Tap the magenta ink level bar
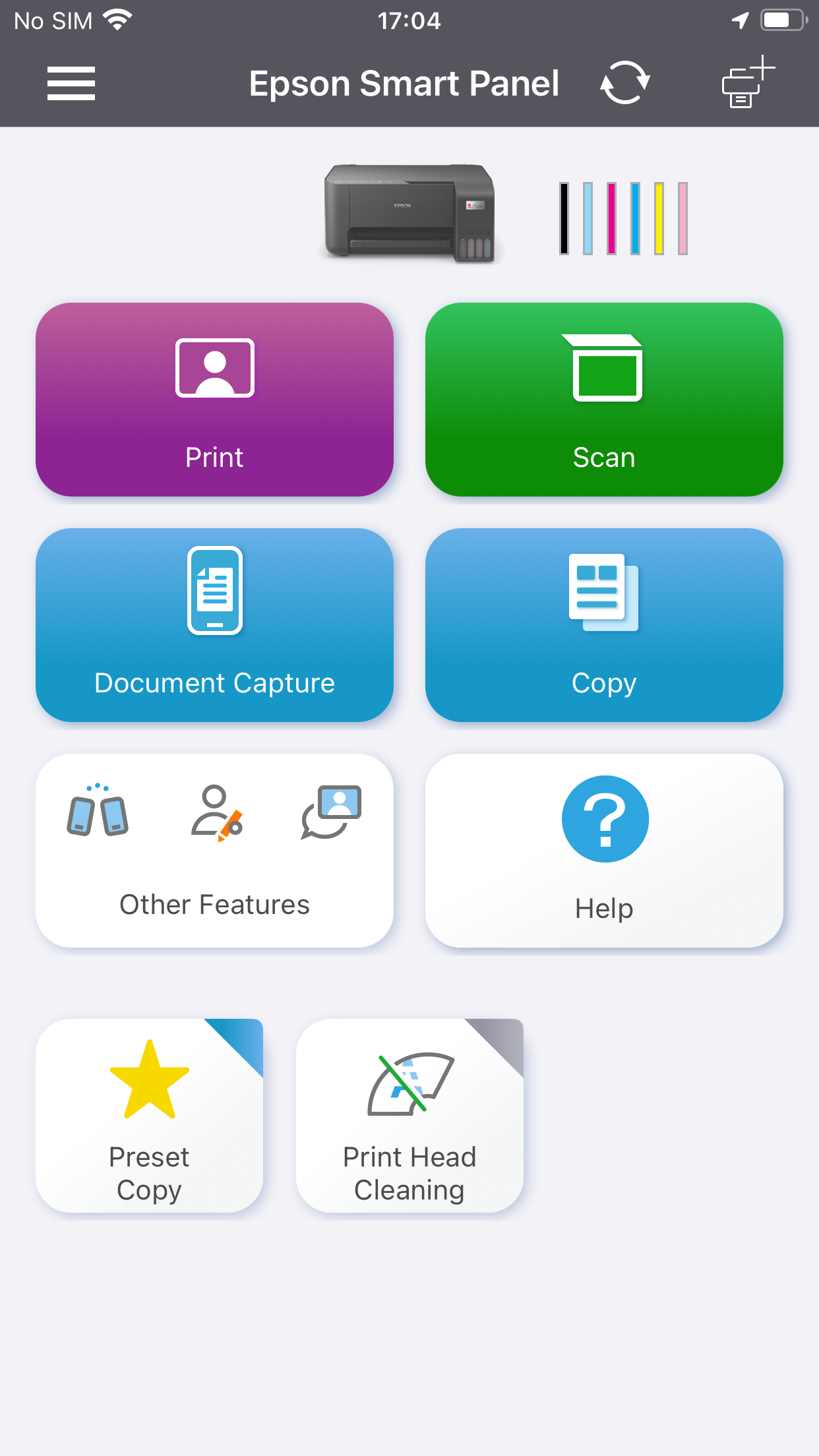 [x=612, y=220]
